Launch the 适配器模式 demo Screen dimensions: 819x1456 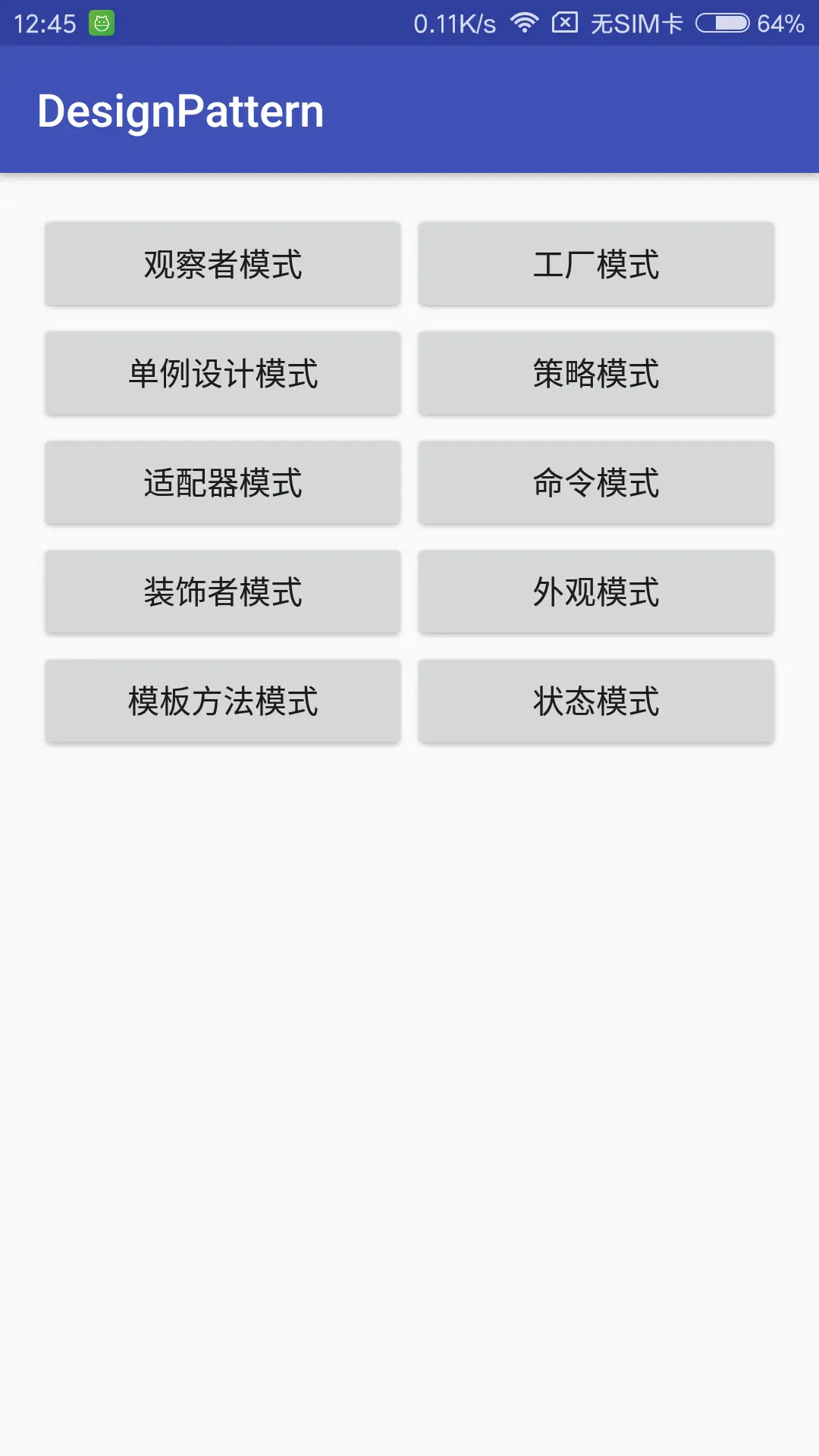click(x=222, y=482)
